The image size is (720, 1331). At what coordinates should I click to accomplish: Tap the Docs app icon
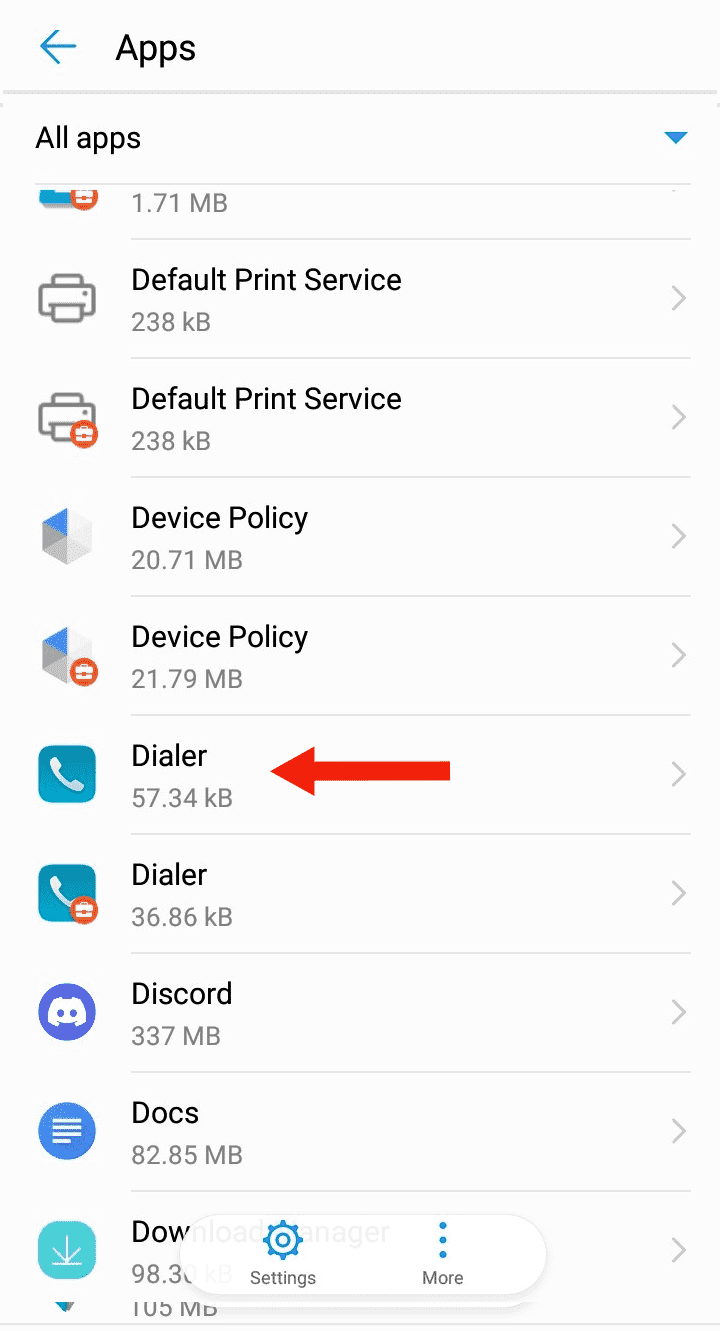pyautogui.click(x=66, y=1131)
